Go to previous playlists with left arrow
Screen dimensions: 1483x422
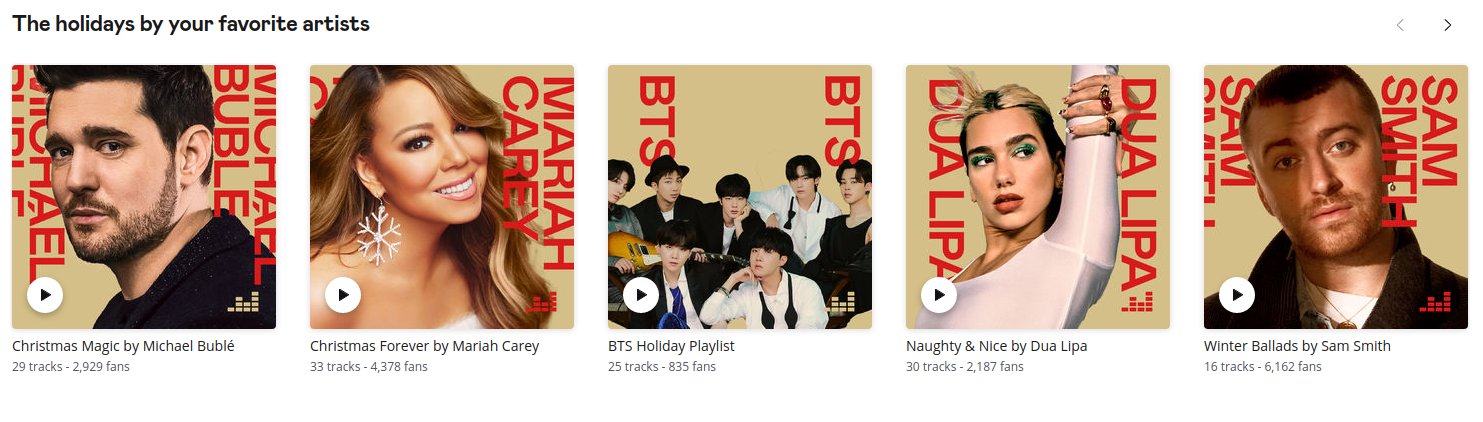(x=1400, y=25)
